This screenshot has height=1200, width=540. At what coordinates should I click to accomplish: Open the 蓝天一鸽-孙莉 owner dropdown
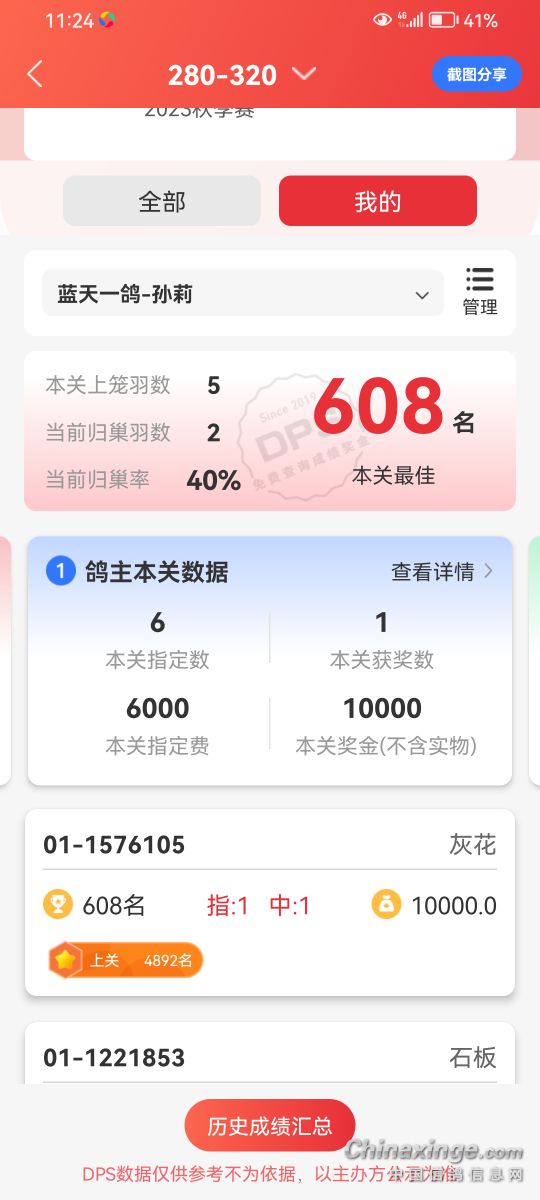pos(243,294)
